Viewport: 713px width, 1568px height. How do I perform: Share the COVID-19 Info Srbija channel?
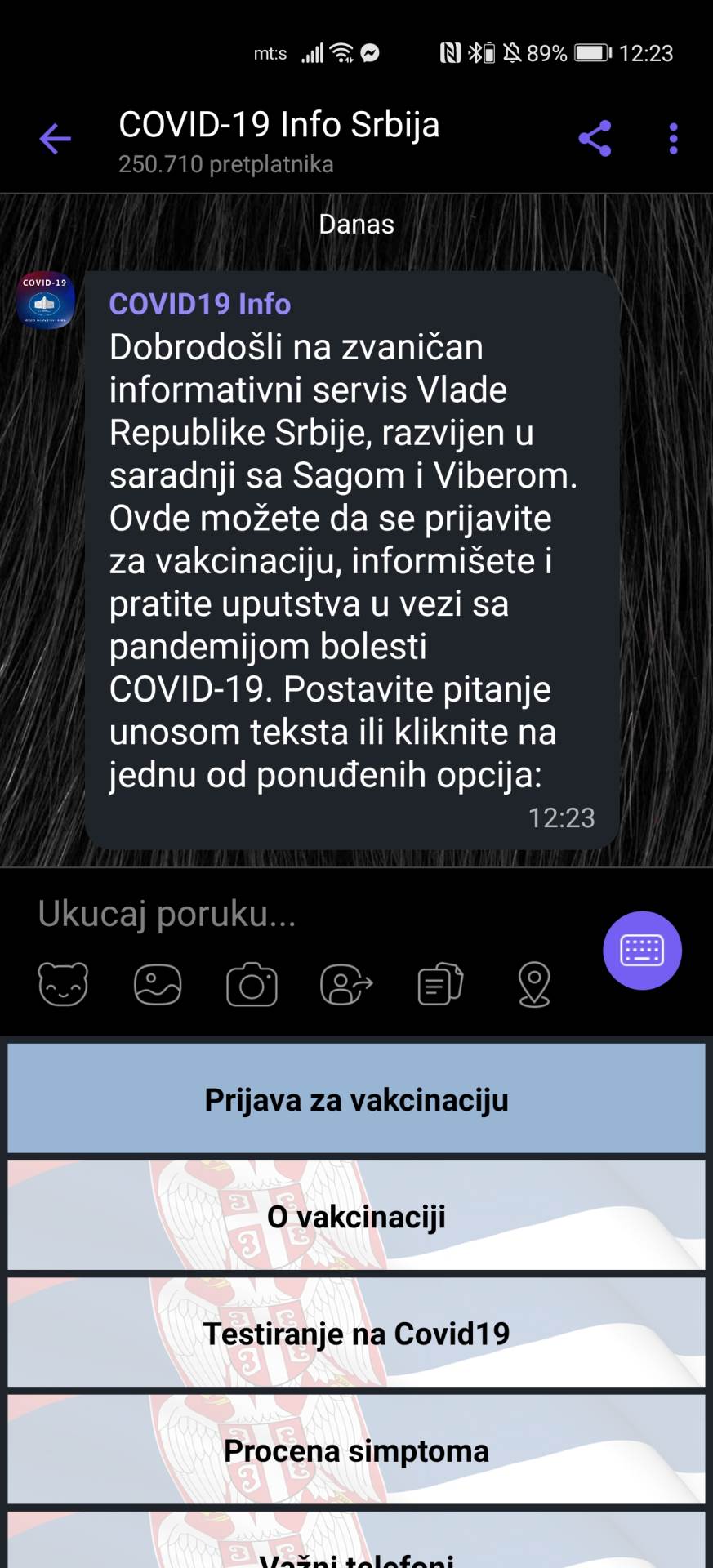pyautogui.click(x=594, y=137)
